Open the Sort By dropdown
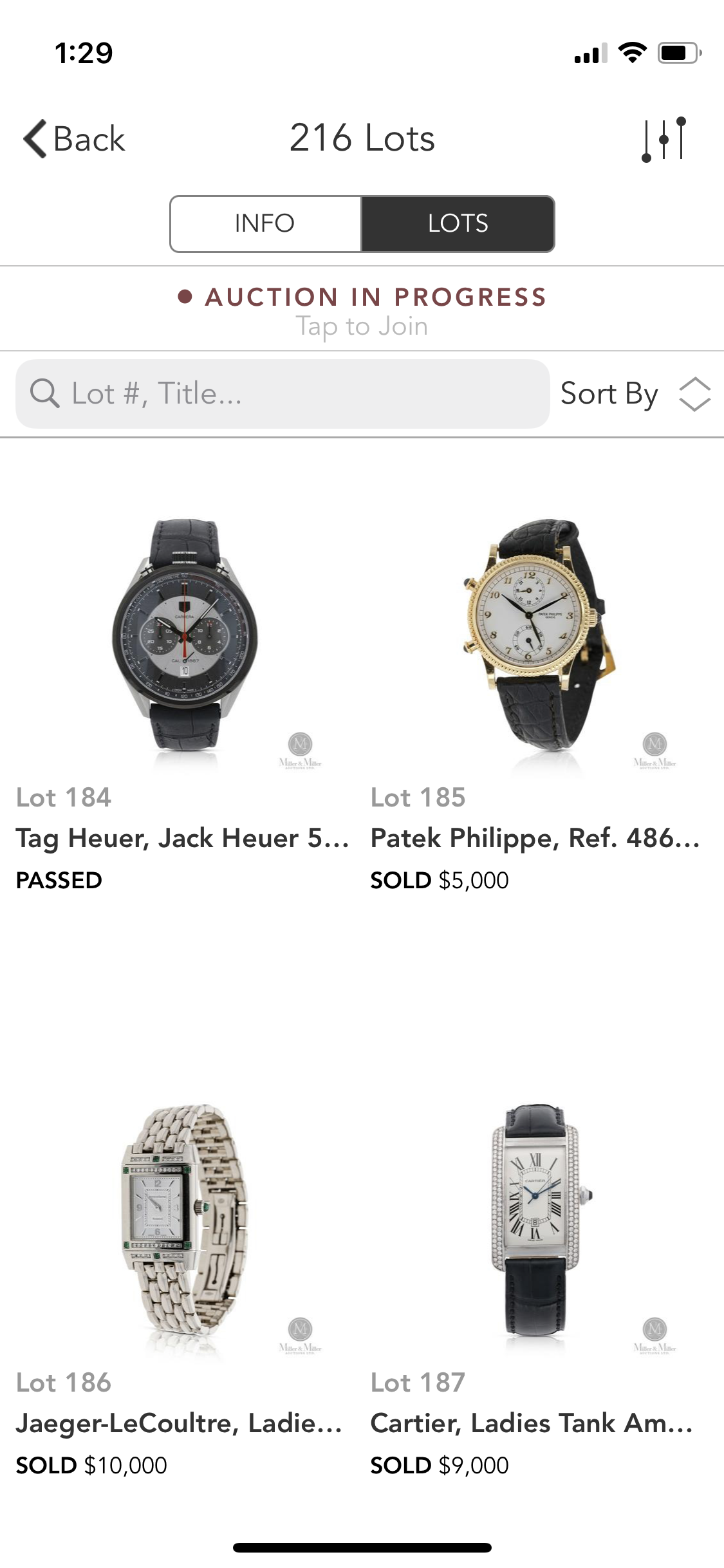The height and width of the screenshot is (1568, 724). [635, 393]
